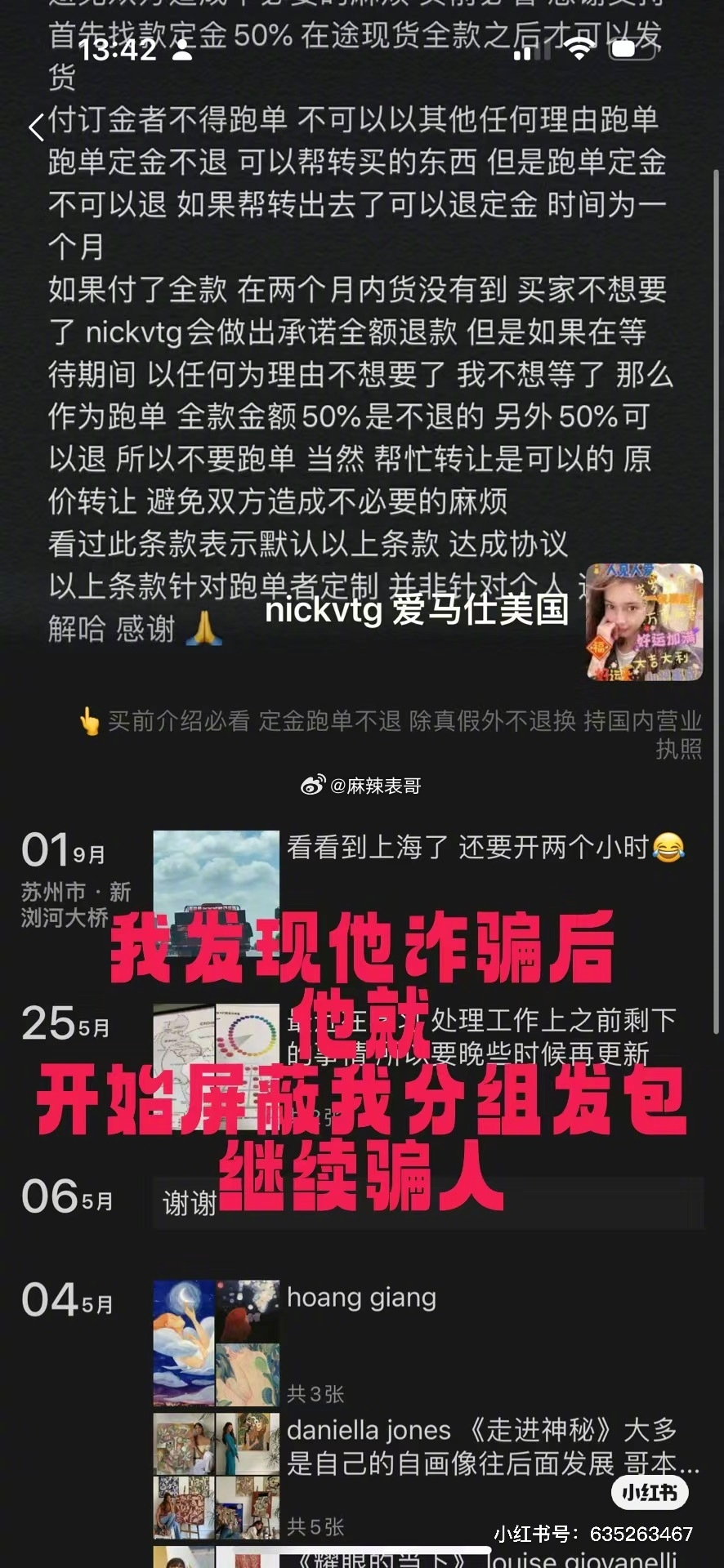Open the hoang giang post with 3 photos
Viewport: 724px width, 1568px height.
pos(360,1298)
